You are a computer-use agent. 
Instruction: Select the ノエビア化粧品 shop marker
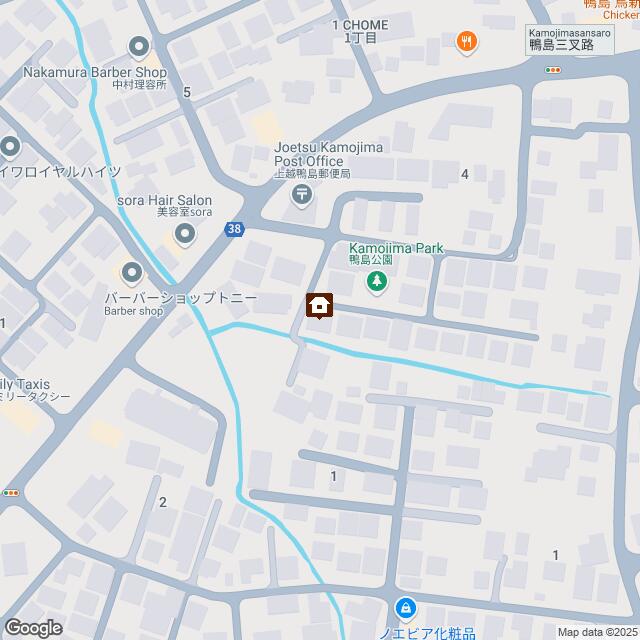point(405,607)
